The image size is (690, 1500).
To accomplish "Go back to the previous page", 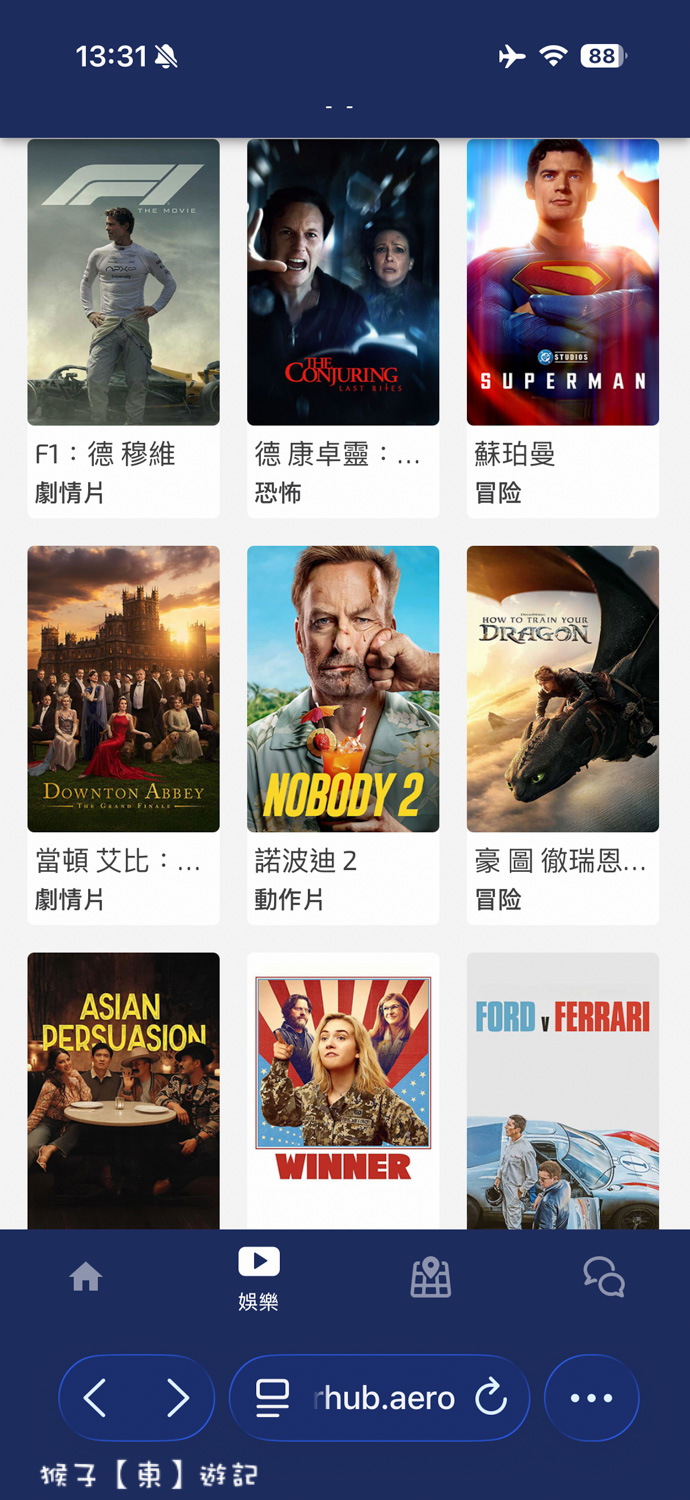I will coord(96,1398).
